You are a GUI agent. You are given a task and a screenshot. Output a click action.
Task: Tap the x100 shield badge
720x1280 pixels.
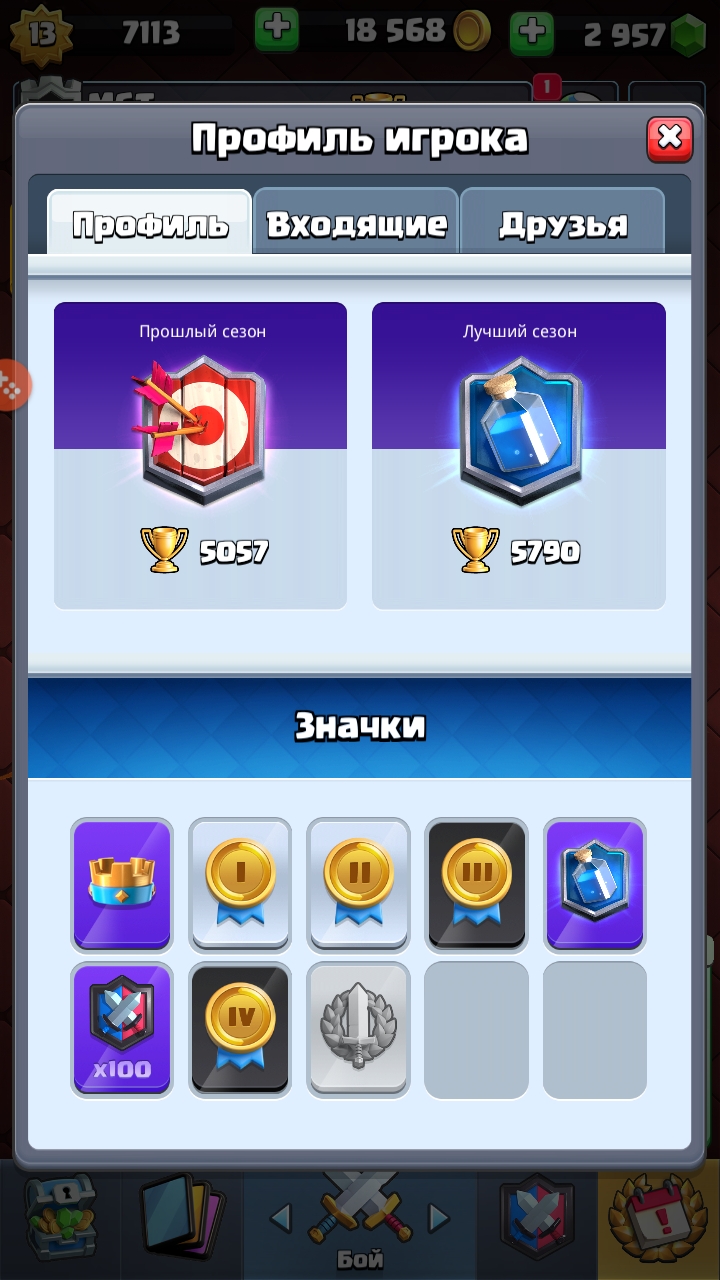coord(122,1029)
